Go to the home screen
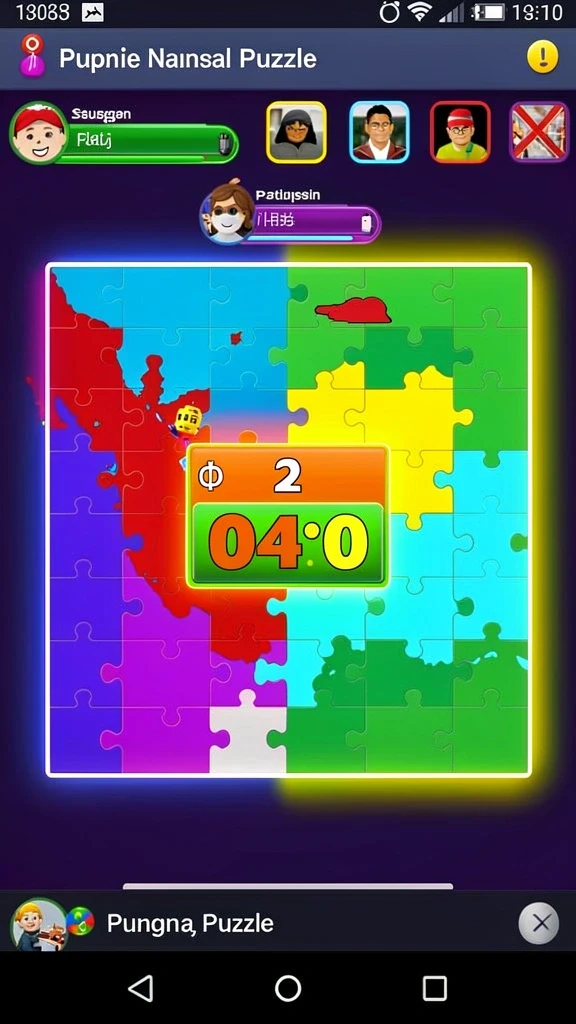Image resolution: width=576 pixels, height=1024 pixels. [x=287, y=988]
